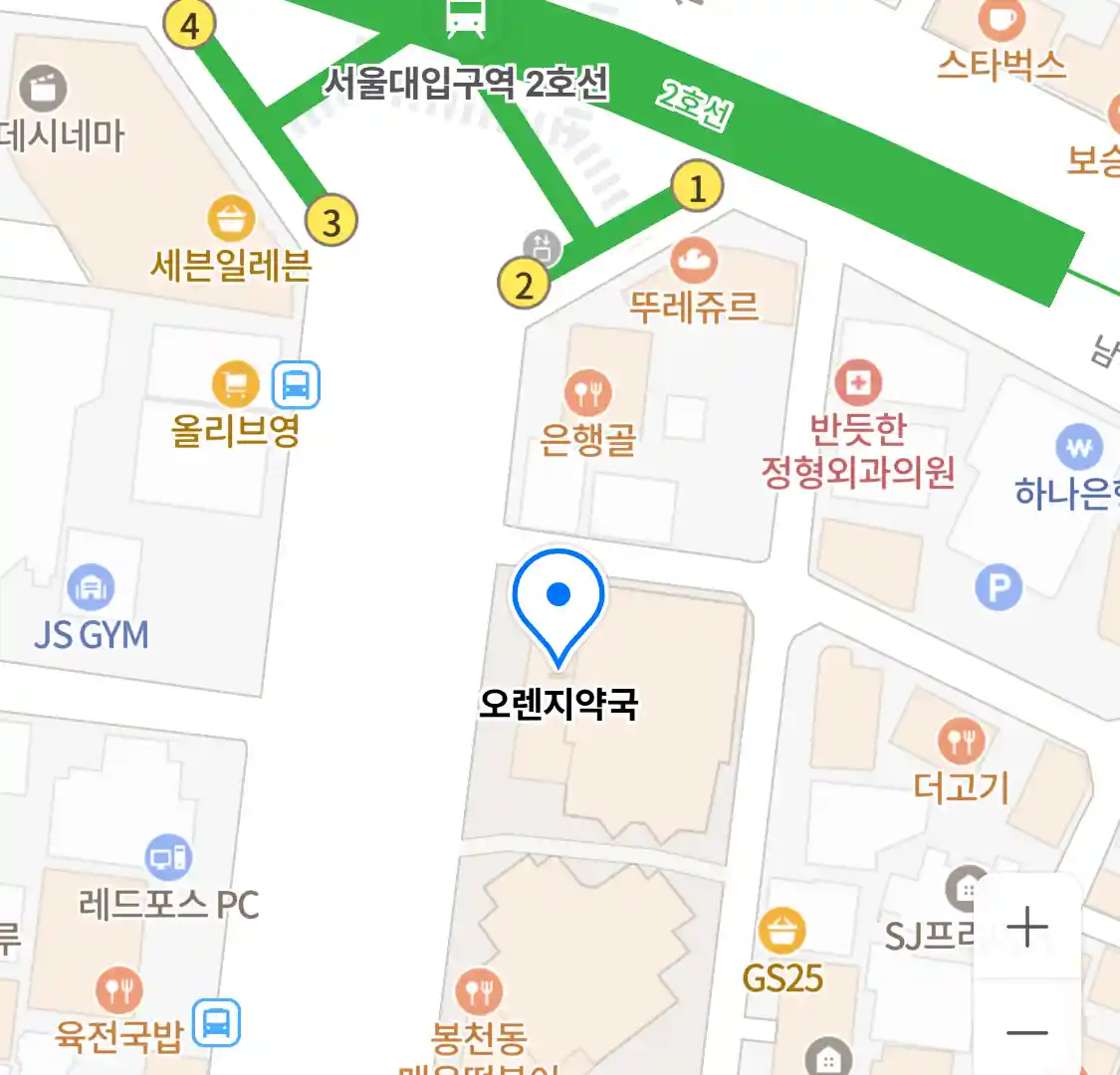
Task: Tap the bus stop icon next to 올리브영
Action: tap(296, 385)
